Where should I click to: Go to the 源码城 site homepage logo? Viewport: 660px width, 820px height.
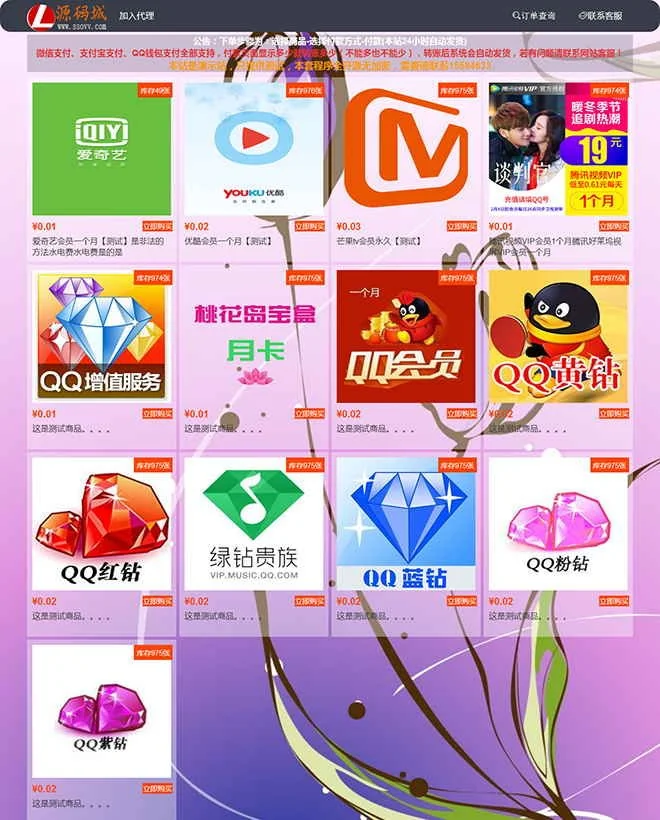66,16
